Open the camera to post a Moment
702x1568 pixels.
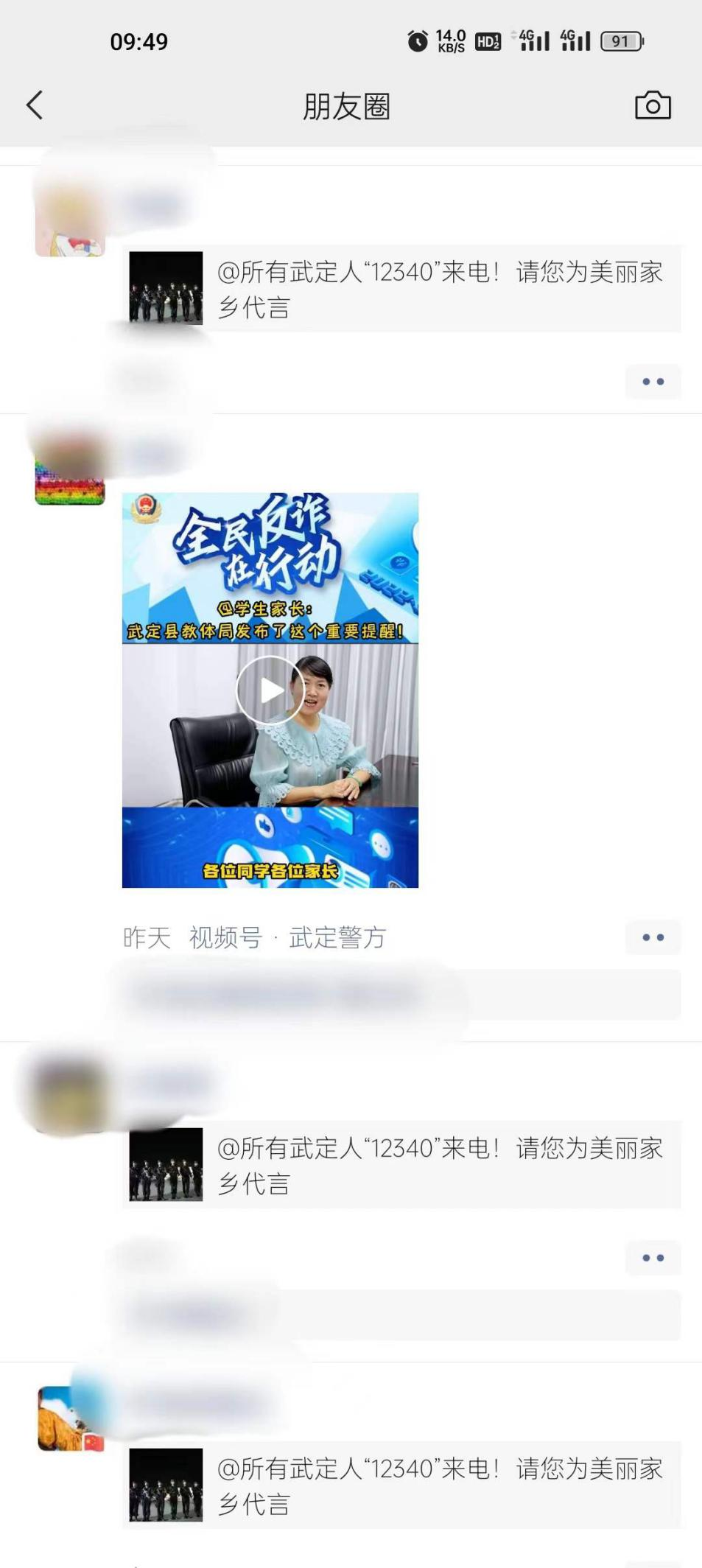pyautogui.click(x=653, y=105)
